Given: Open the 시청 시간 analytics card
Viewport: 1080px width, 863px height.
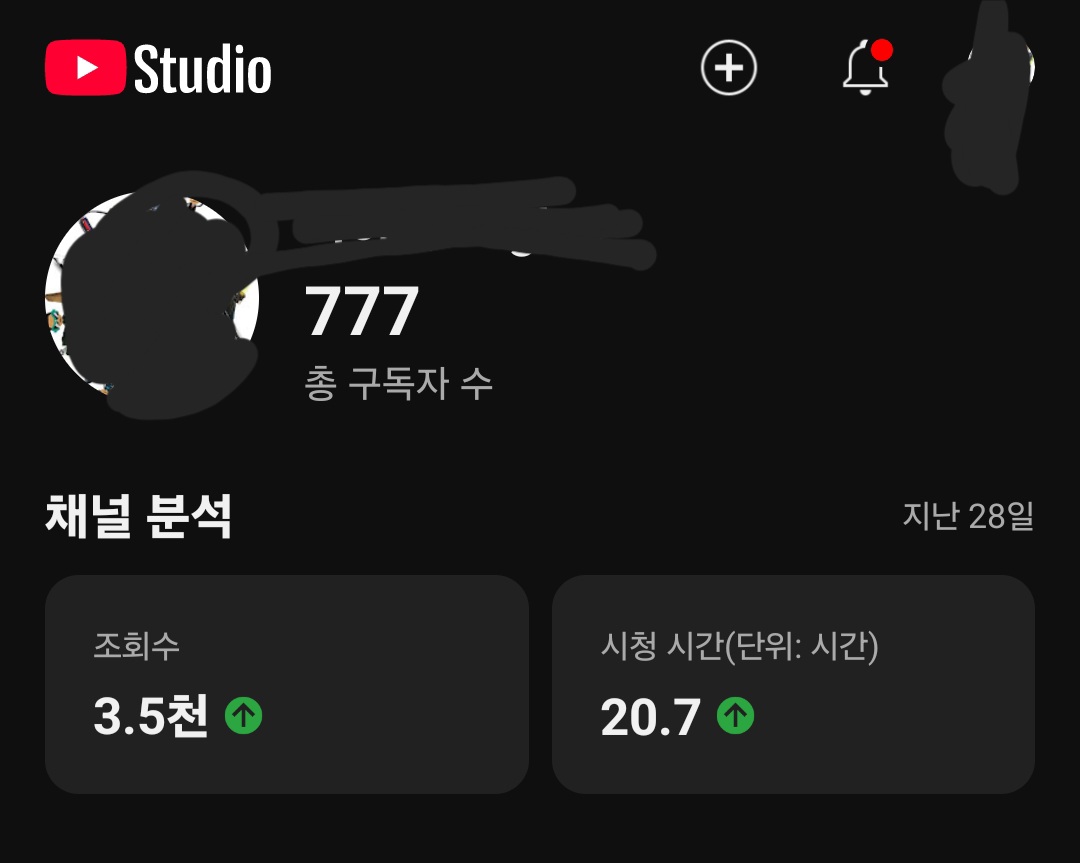Looking at the screenshot, I should pyautogui.click(x=793, y=684).
